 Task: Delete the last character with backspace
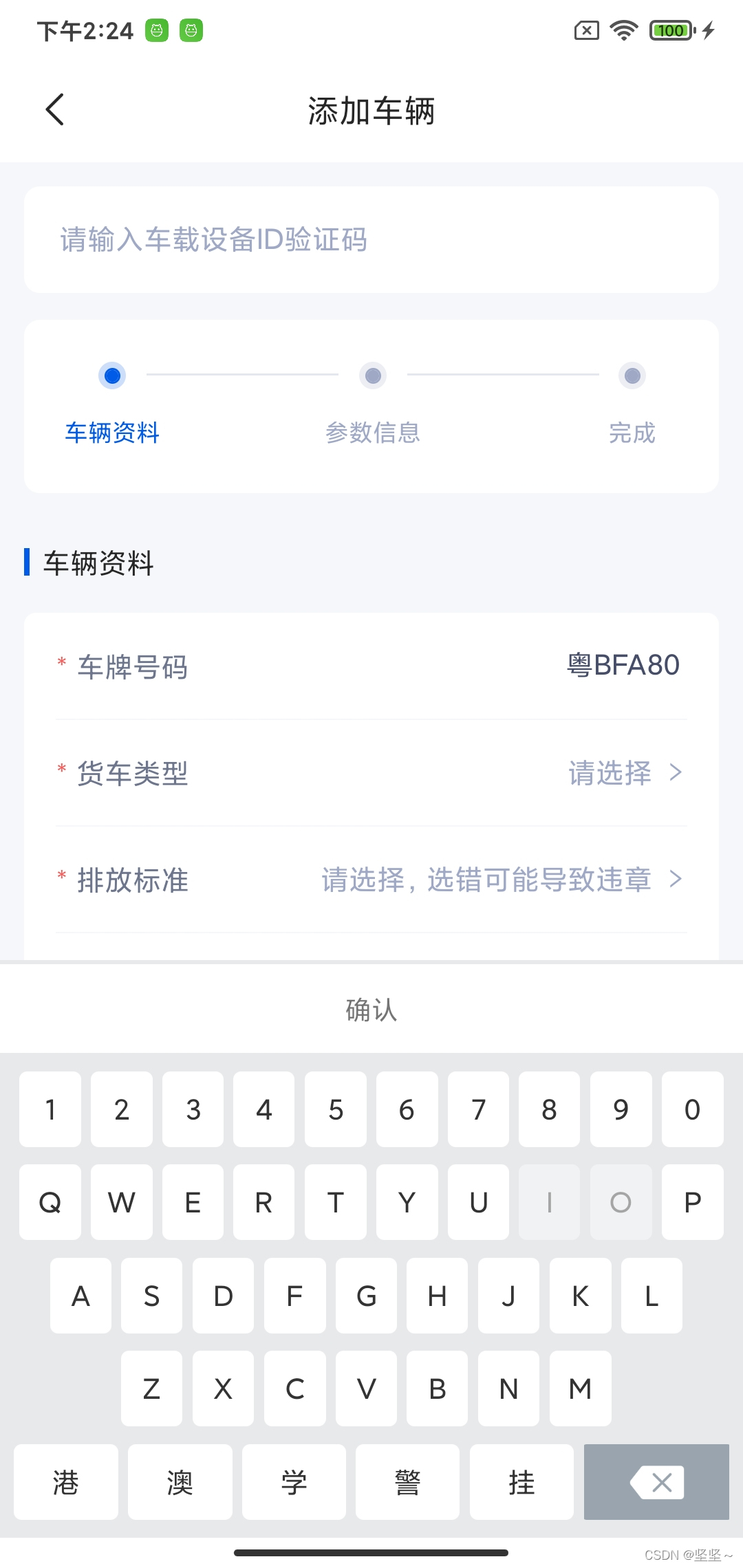[x=656, y=1482]
